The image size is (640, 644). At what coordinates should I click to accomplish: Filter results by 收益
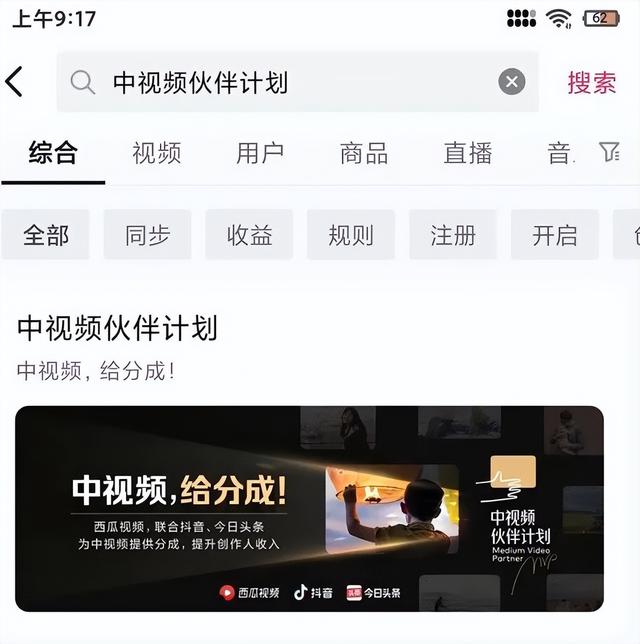(250, 235)
